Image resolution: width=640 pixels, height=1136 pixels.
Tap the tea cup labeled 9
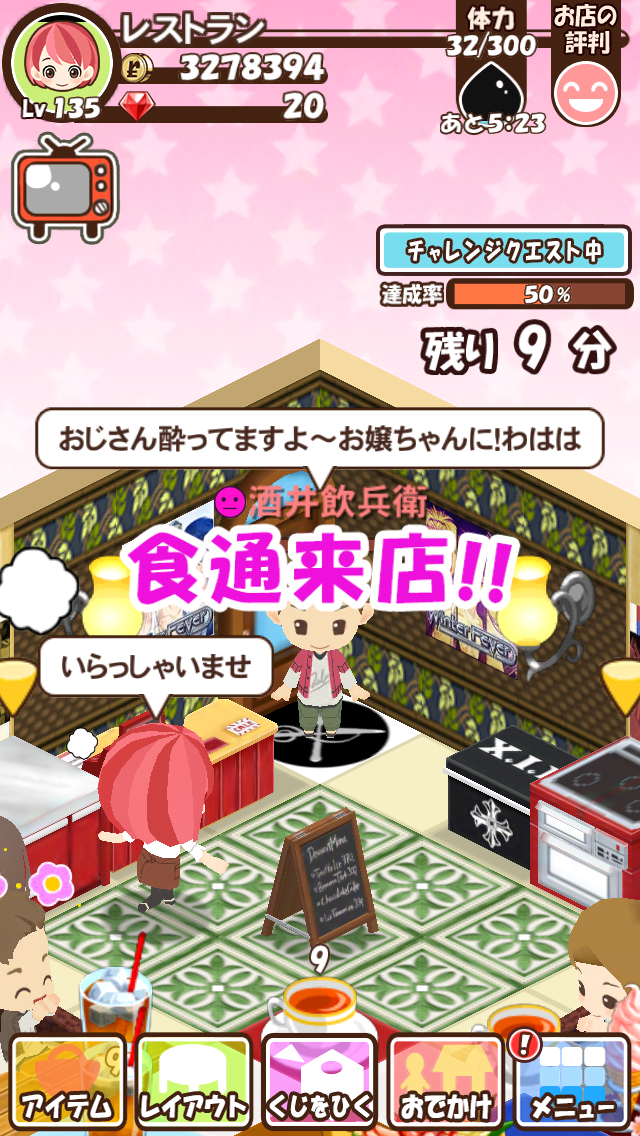320,1005
